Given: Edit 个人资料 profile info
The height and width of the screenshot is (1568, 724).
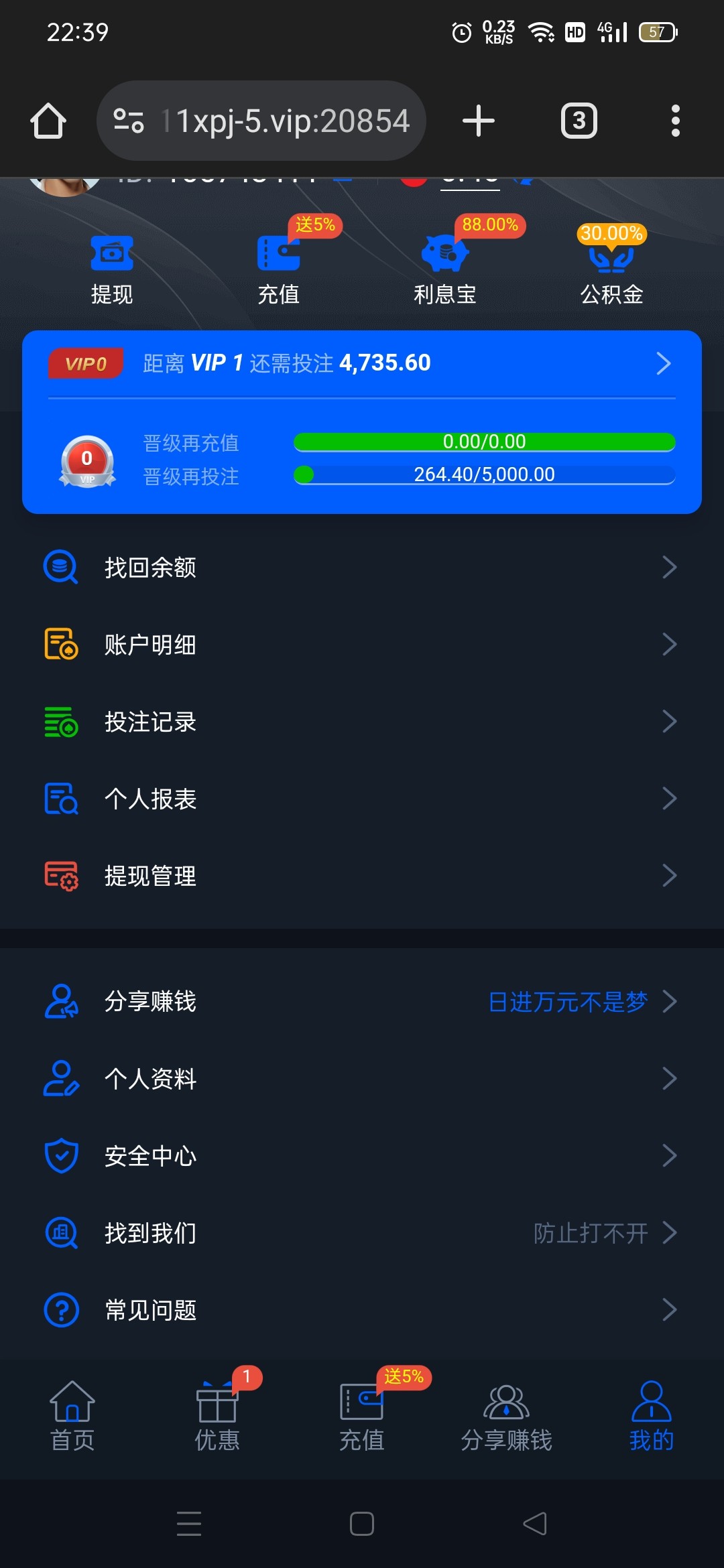Looking at the screenshot, I should 362,1079.
